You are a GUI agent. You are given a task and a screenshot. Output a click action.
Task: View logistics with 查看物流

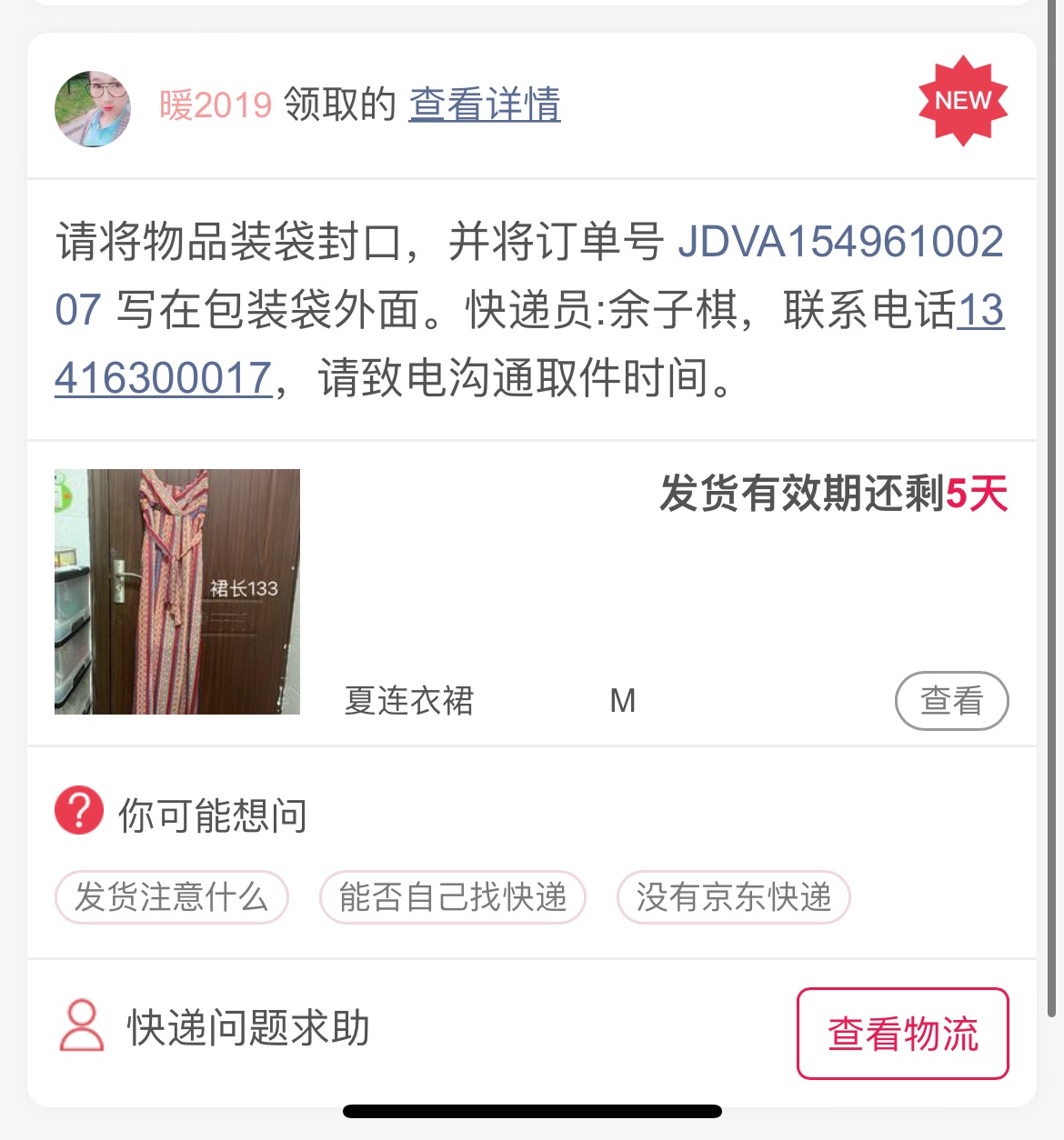tap(902, 1034)
